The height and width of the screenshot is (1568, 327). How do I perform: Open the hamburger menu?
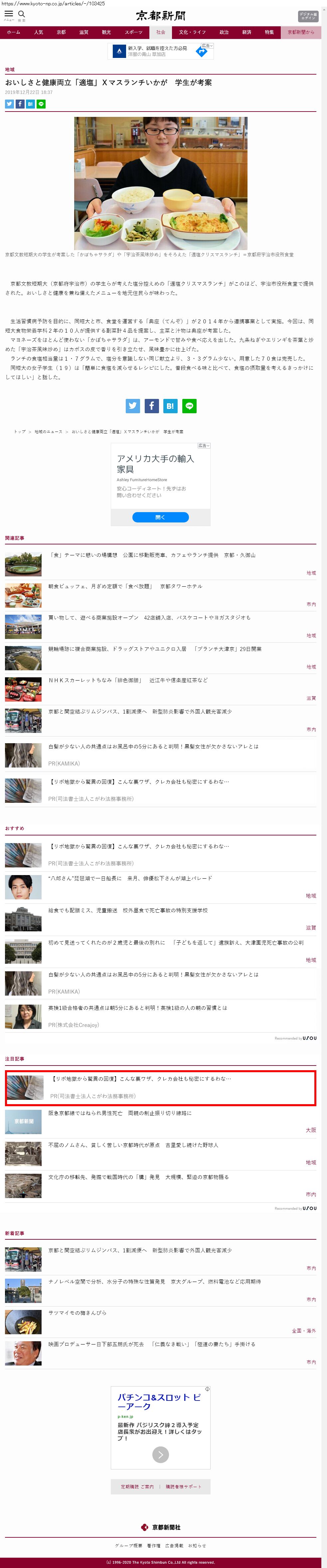tap(9, 13)
